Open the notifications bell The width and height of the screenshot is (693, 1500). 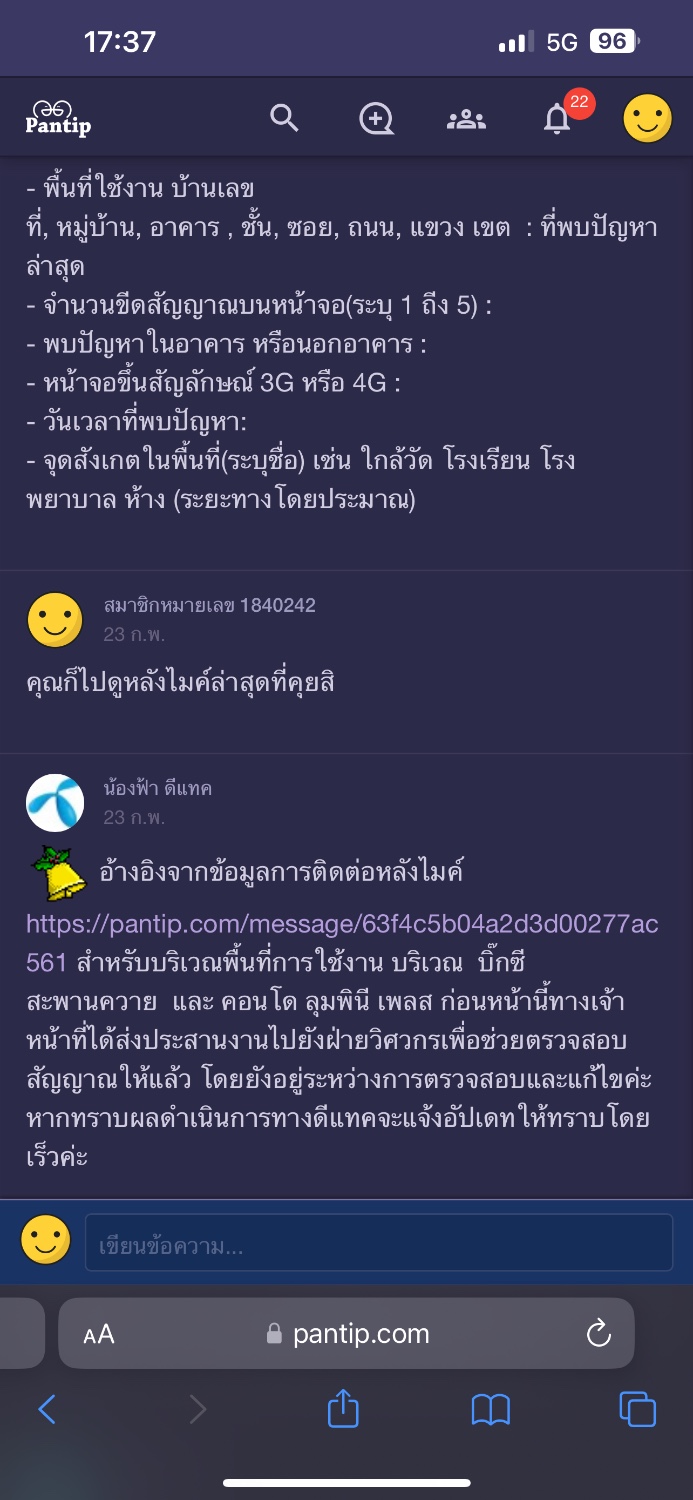[557, 120]
